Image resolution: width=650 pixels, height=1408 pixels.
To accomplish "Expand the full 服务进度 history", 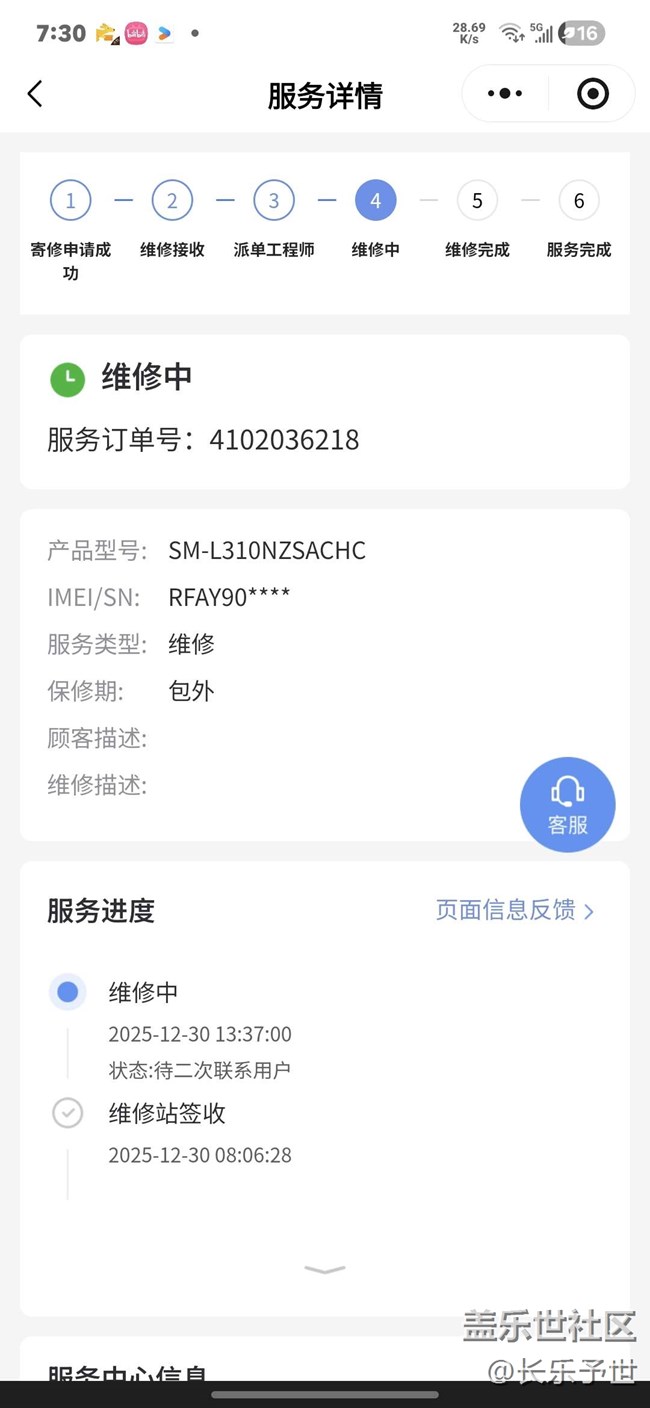I will coord(325,1269).
